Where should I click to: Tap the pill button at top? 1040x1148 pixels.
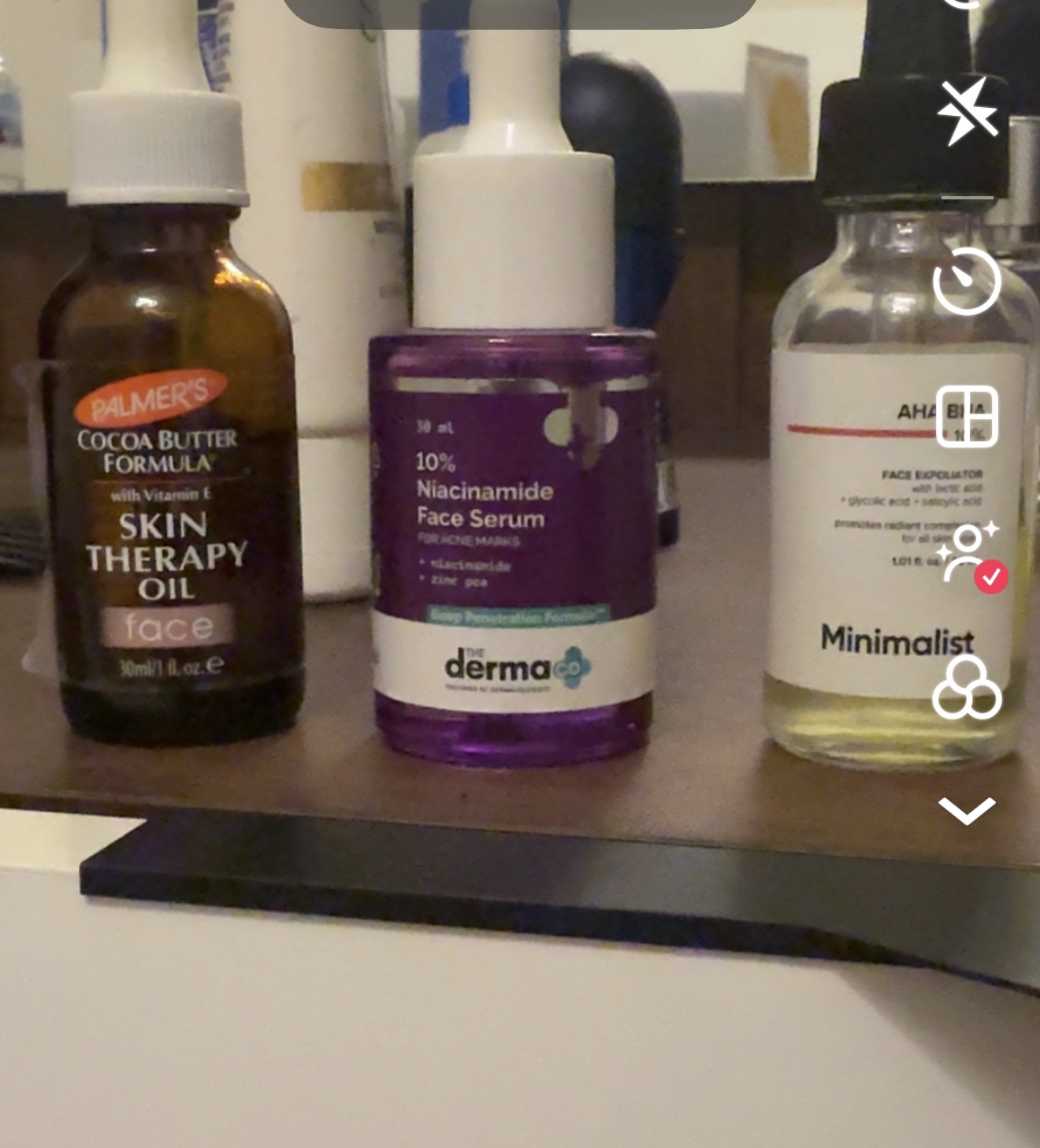[x=520, y=11]
